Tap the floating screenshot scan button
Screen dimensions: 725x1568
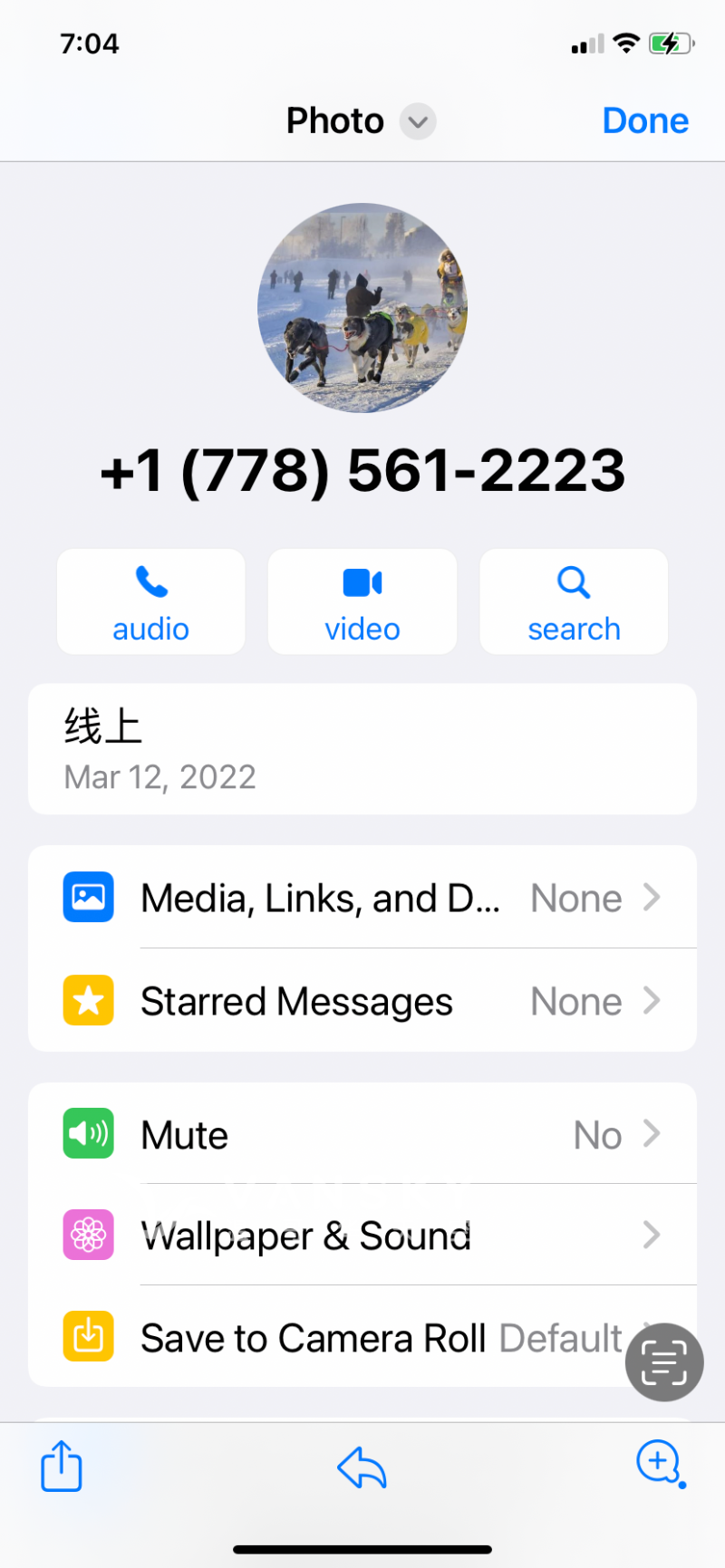pyautogui.click(x=663, y=1361)
